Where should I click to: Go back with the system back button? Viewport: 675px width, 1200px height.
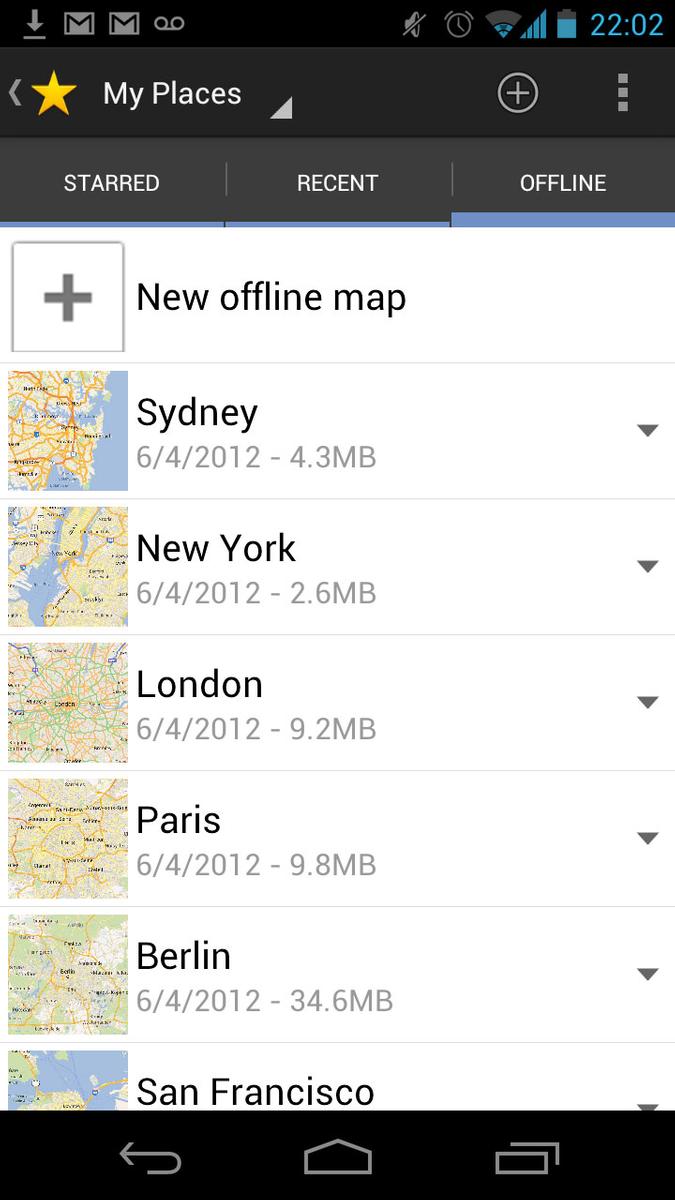tap(151, 1158)
